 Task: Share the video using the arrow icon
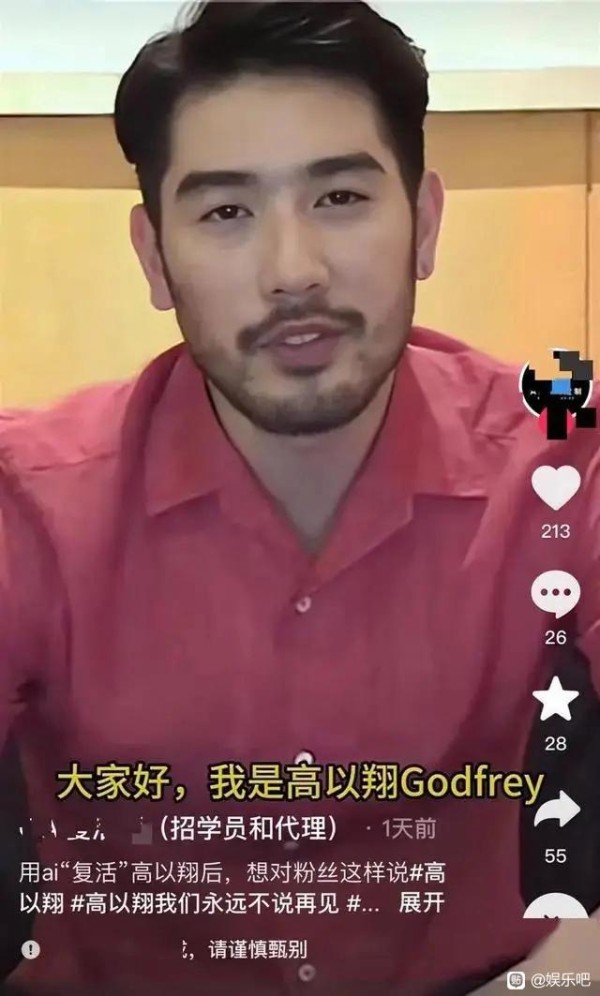(x=556, y=809)
